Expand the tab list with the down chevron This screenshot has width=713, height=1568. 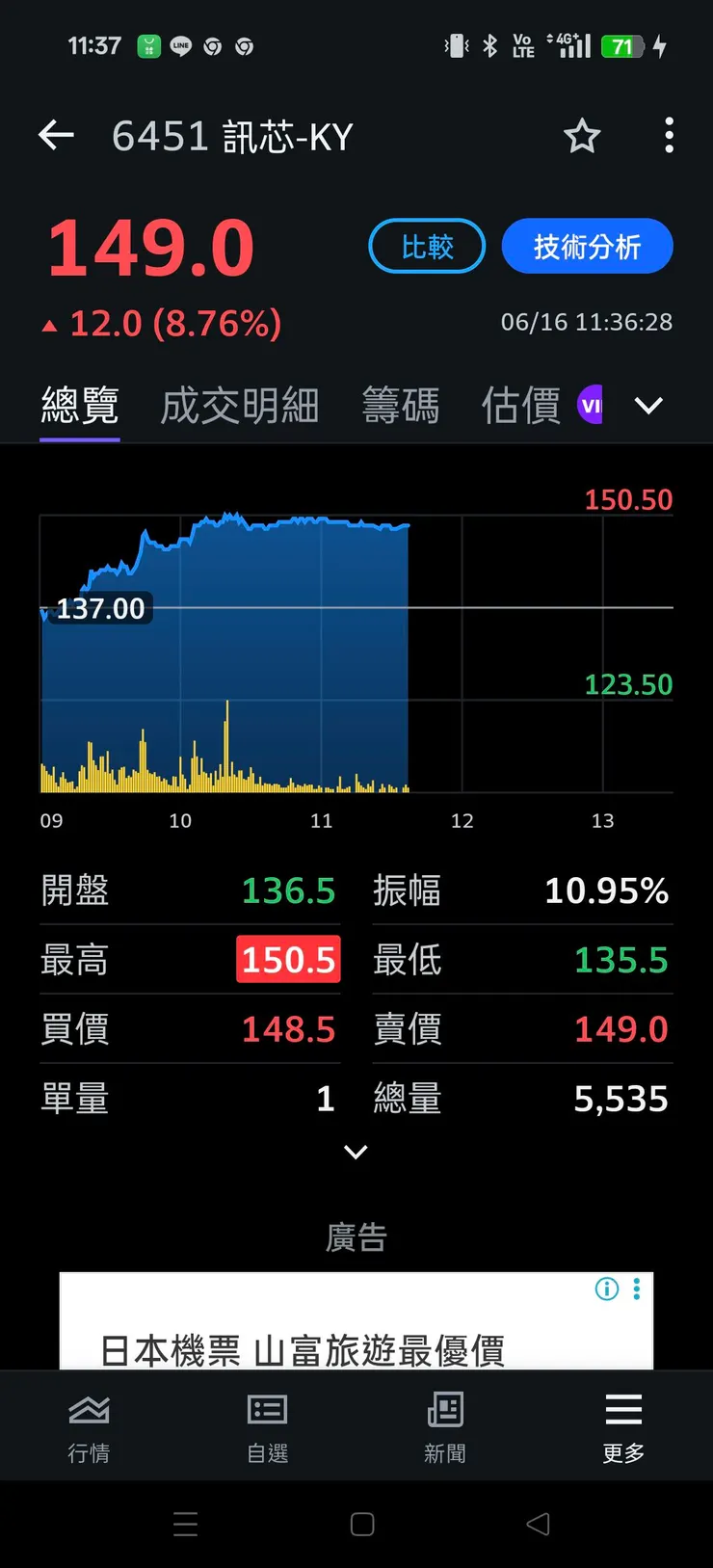[x=647, y=406]
